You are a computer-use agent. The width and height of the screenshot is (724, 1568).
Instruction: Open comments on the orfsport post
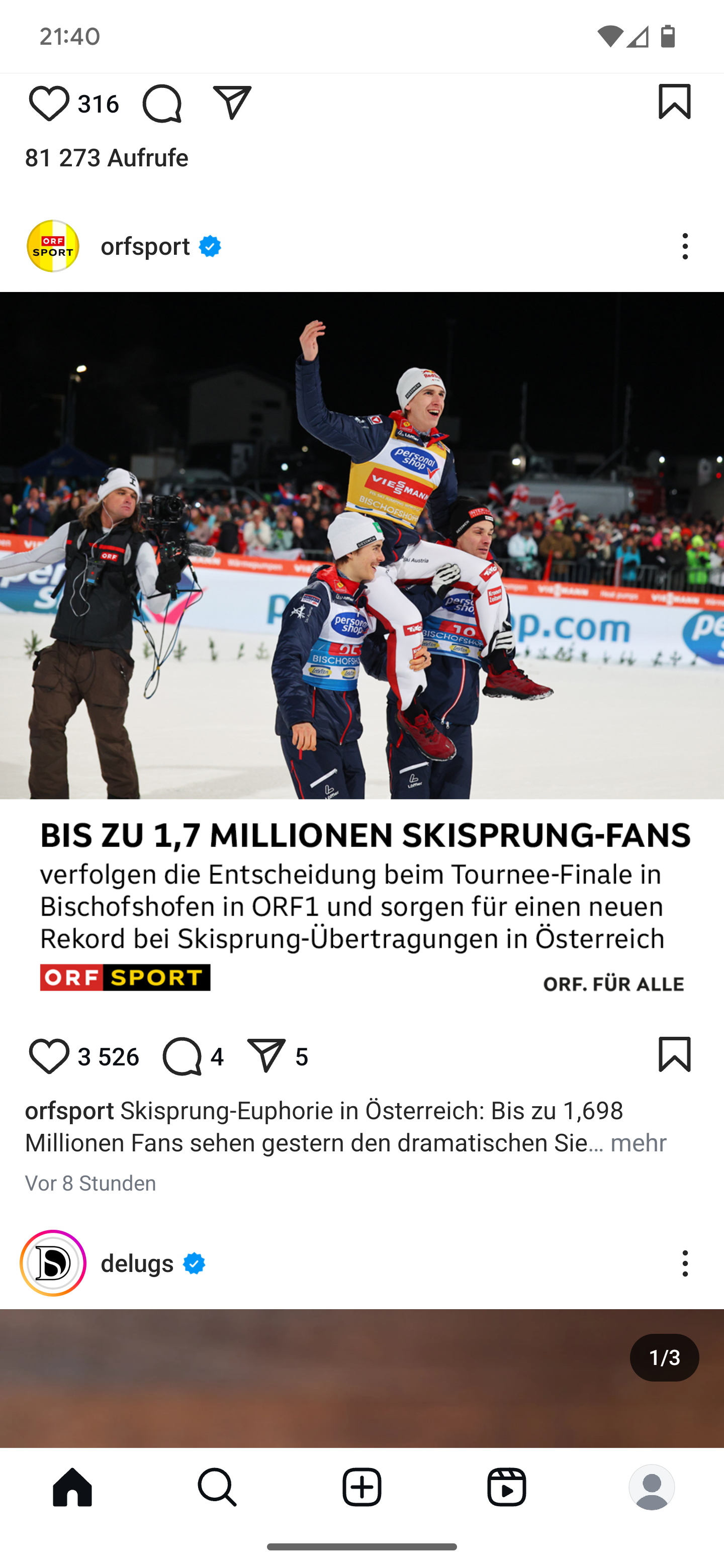182,1056
